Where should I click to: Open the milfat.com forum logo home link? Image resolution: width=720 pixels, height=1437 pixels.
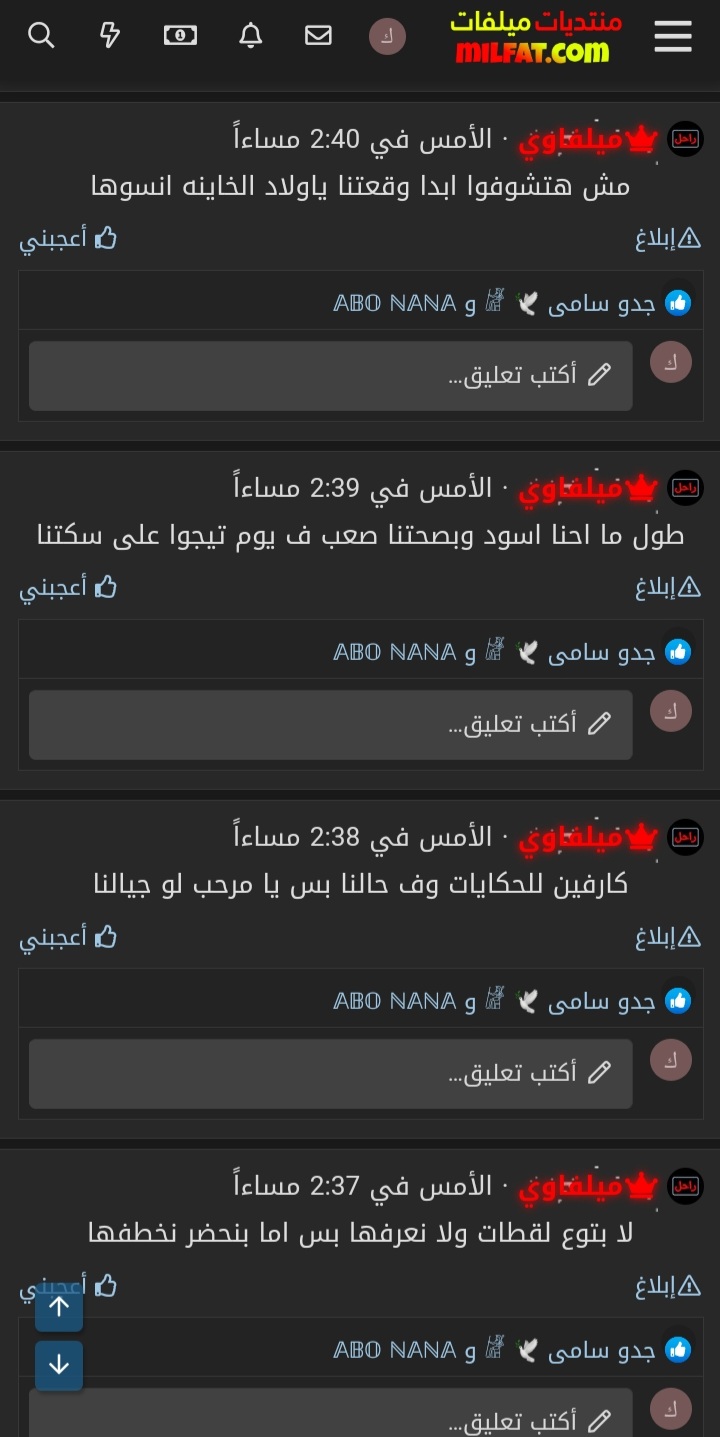pyautogui.click(x=534, y=37)
